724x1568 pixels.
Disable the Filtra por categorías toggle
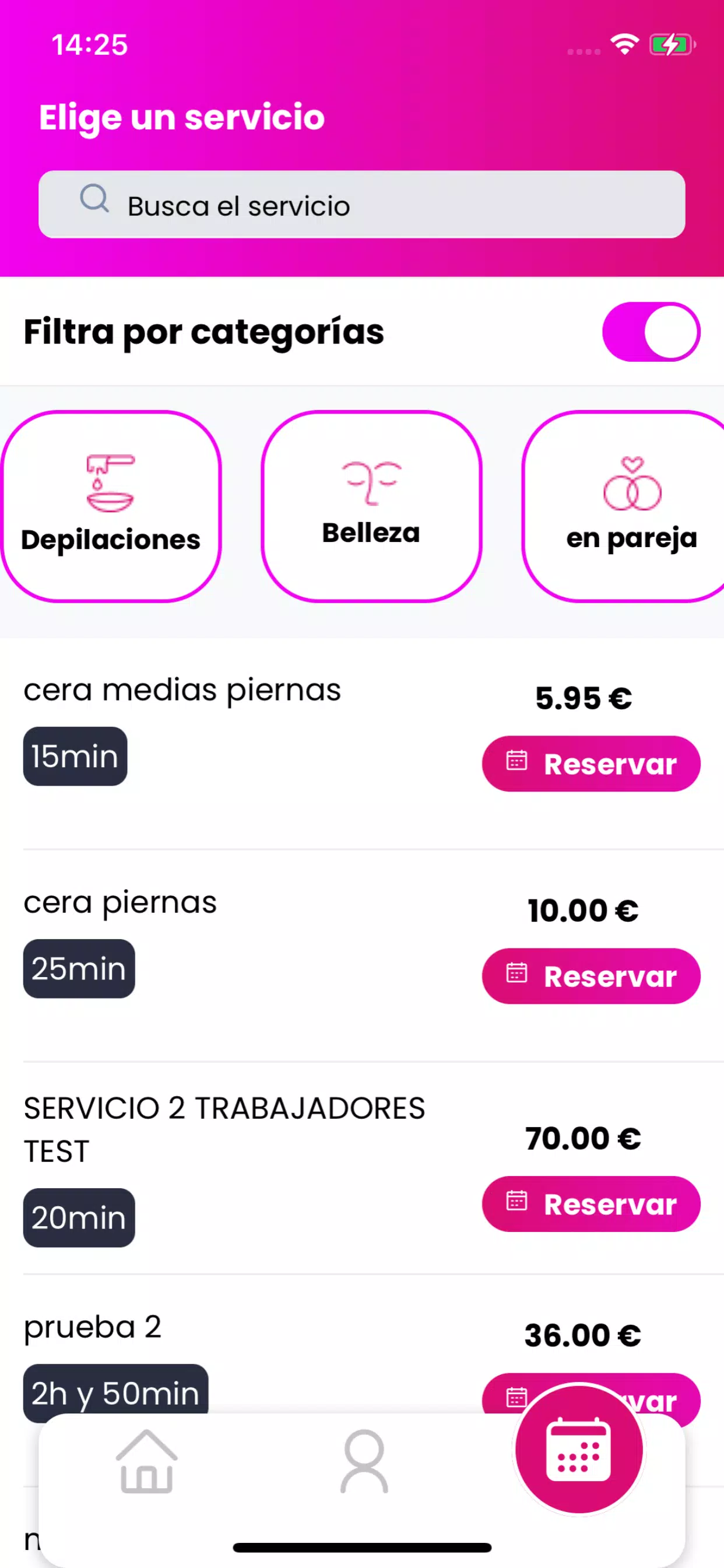coord(651,331)
